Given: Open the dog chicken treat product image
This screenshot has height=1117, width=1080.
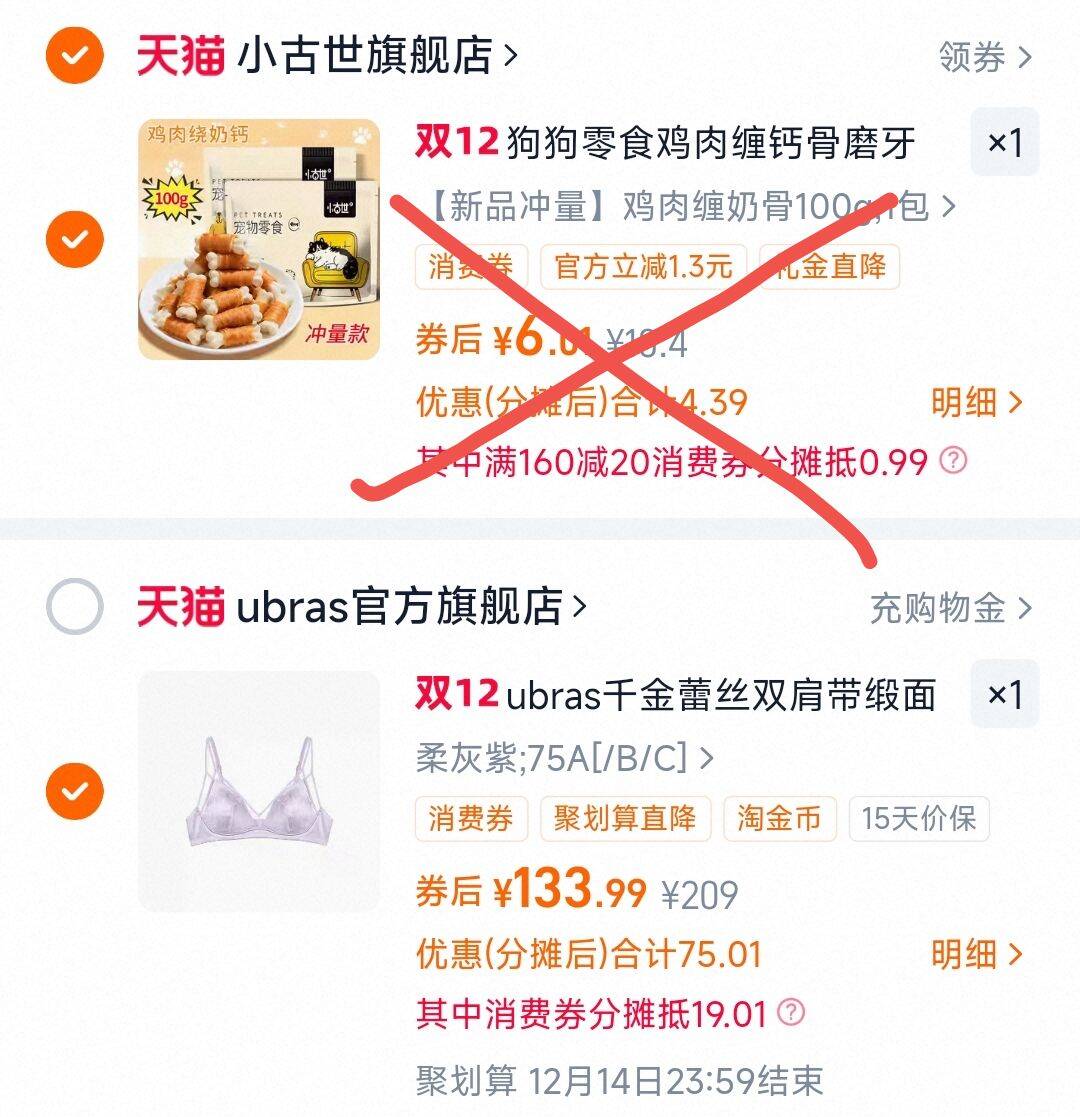Looking at the screenshot, I should pos(259,239).
